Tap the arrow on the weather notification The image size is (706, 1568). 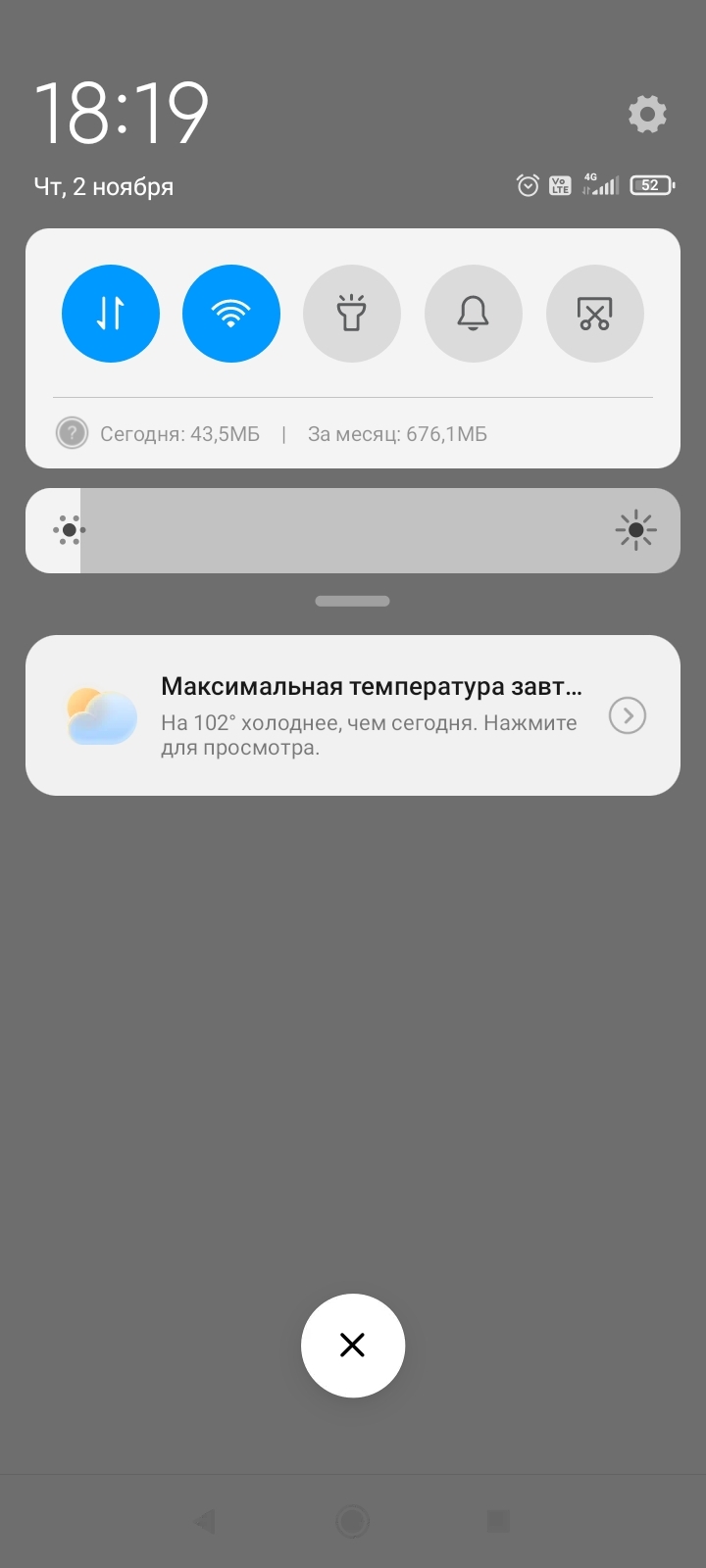click(x=628, y=715)
